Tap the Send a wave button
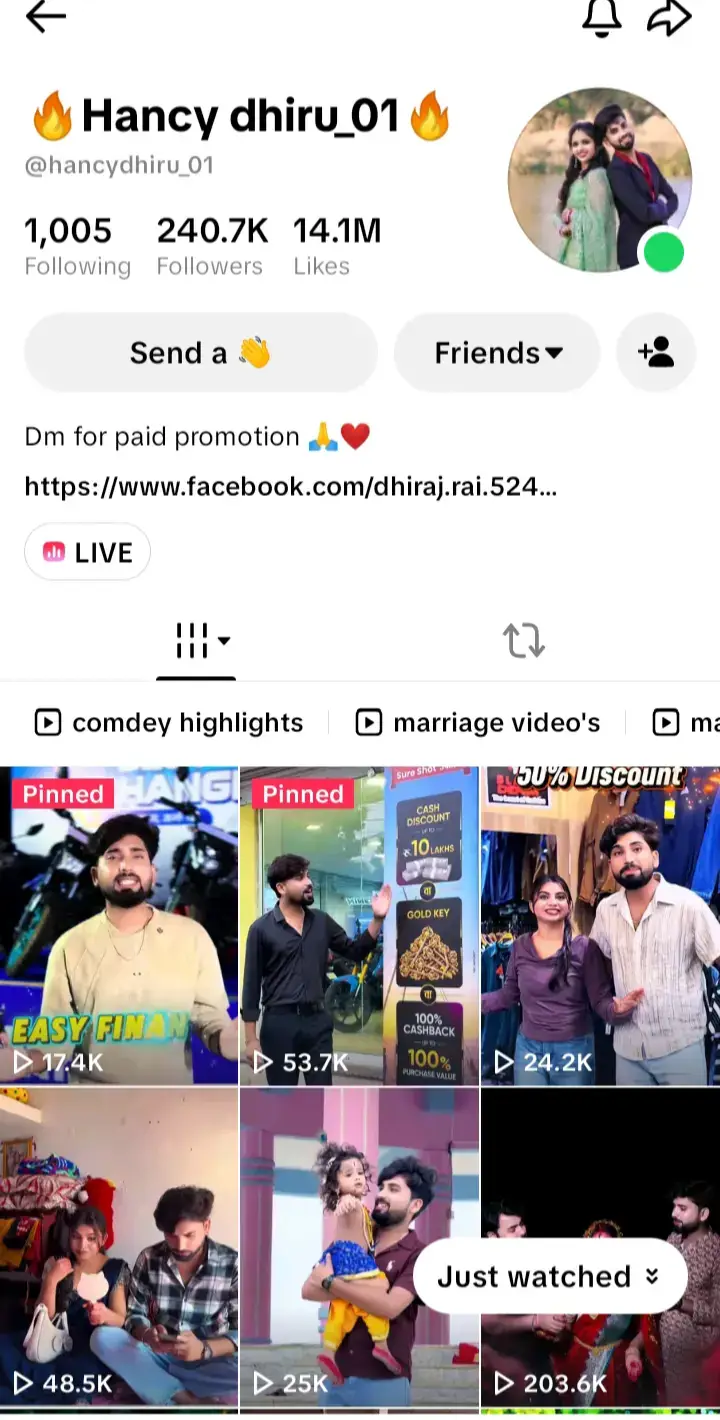 (201, 352)
